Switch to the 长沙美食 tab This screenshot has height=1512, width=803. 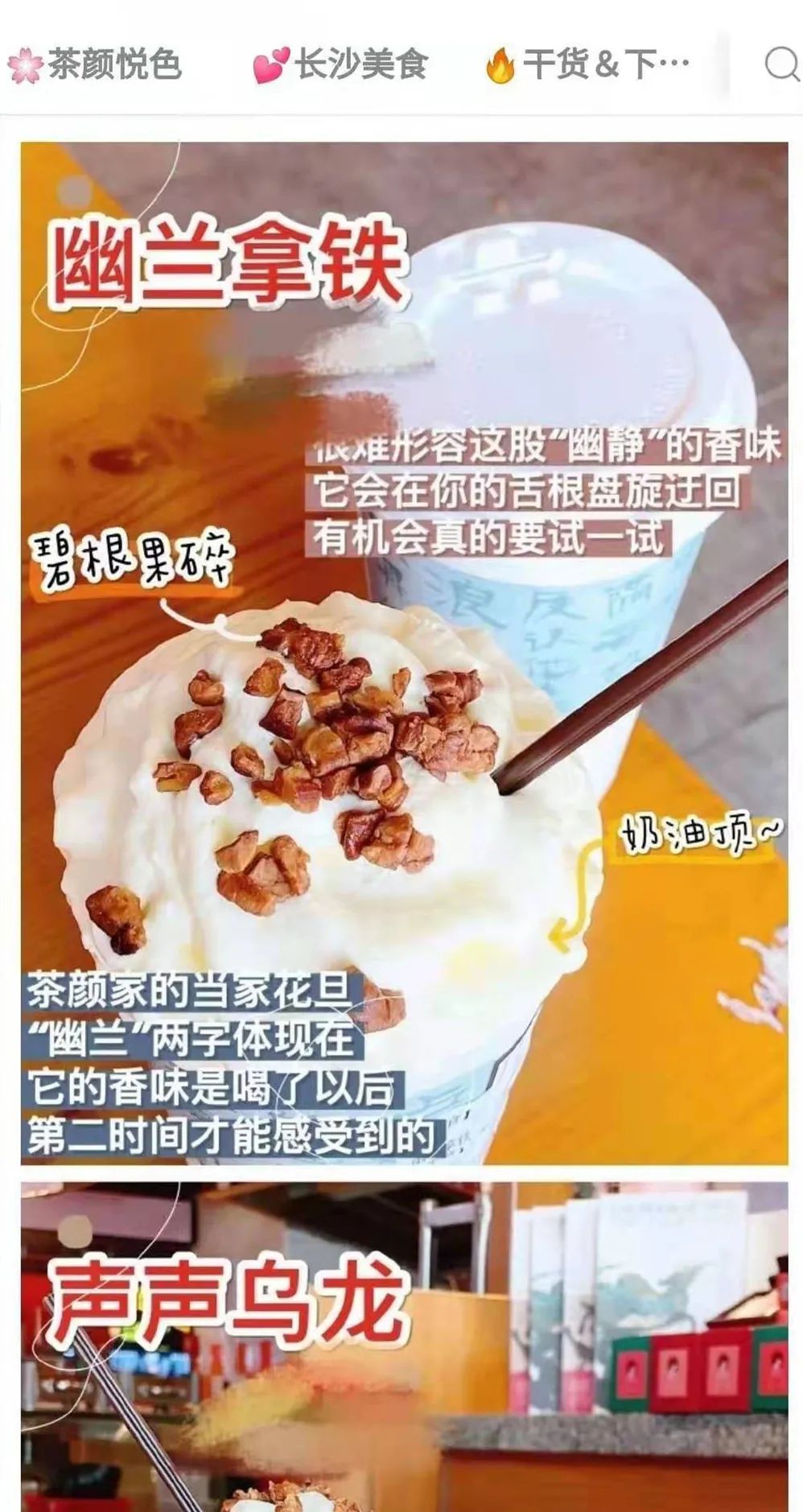pyautogui.click(x=341, y=64)
